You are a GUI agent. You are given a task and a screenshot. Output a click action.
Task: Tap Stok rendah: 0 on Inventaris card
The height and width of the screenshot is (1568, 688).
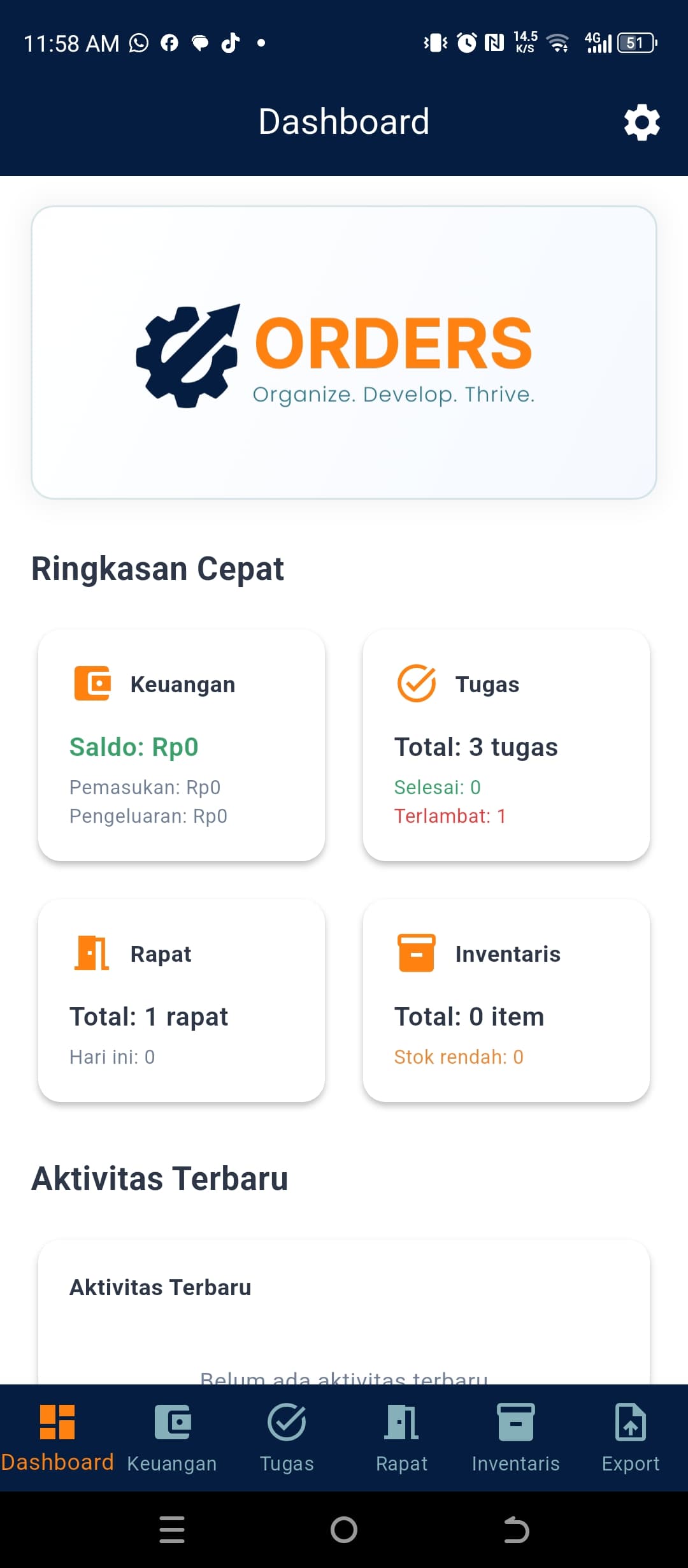click(x=458, y=1056)
